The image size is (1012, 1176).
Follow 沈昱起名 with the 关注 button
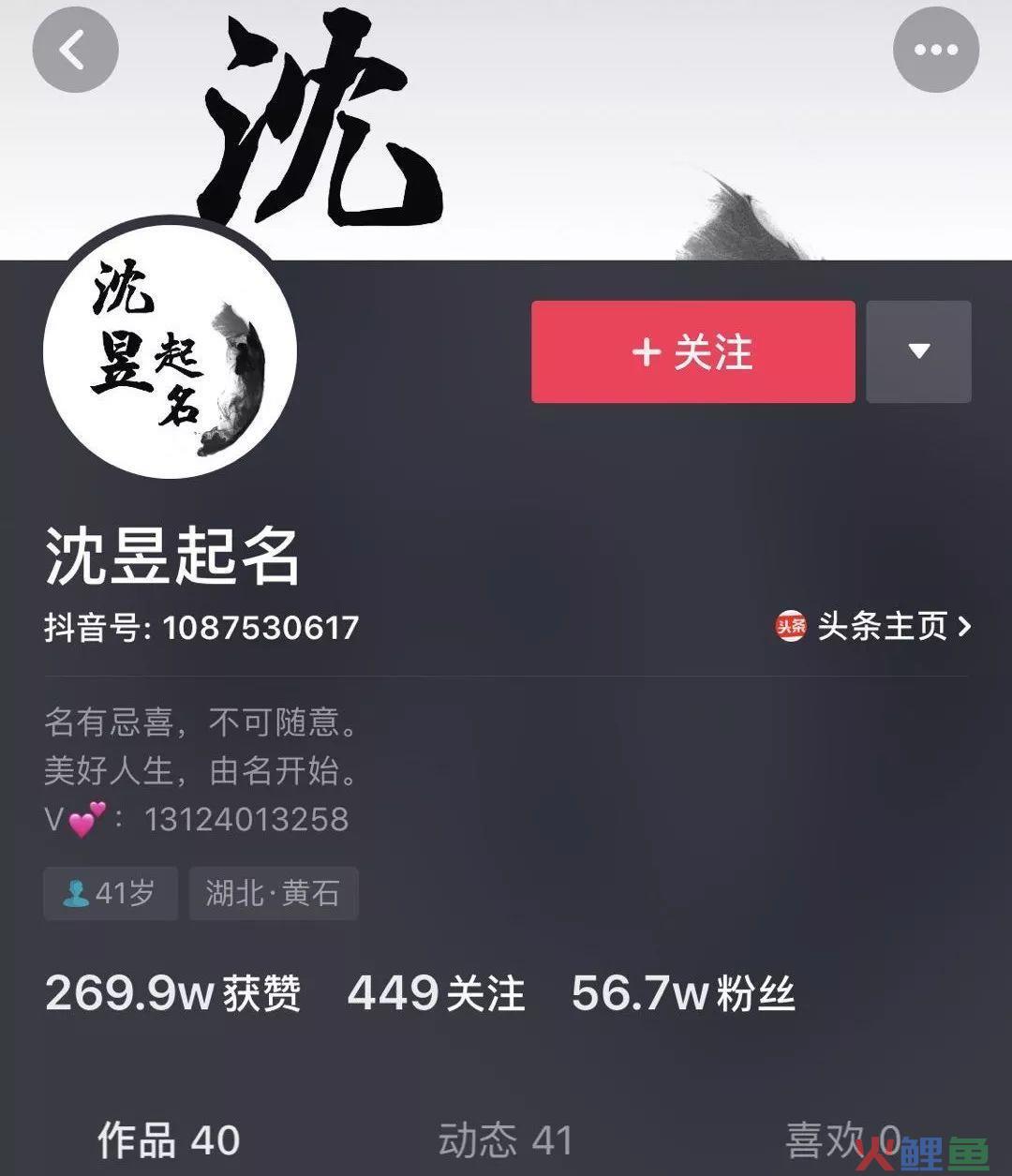tap(692, 352)
